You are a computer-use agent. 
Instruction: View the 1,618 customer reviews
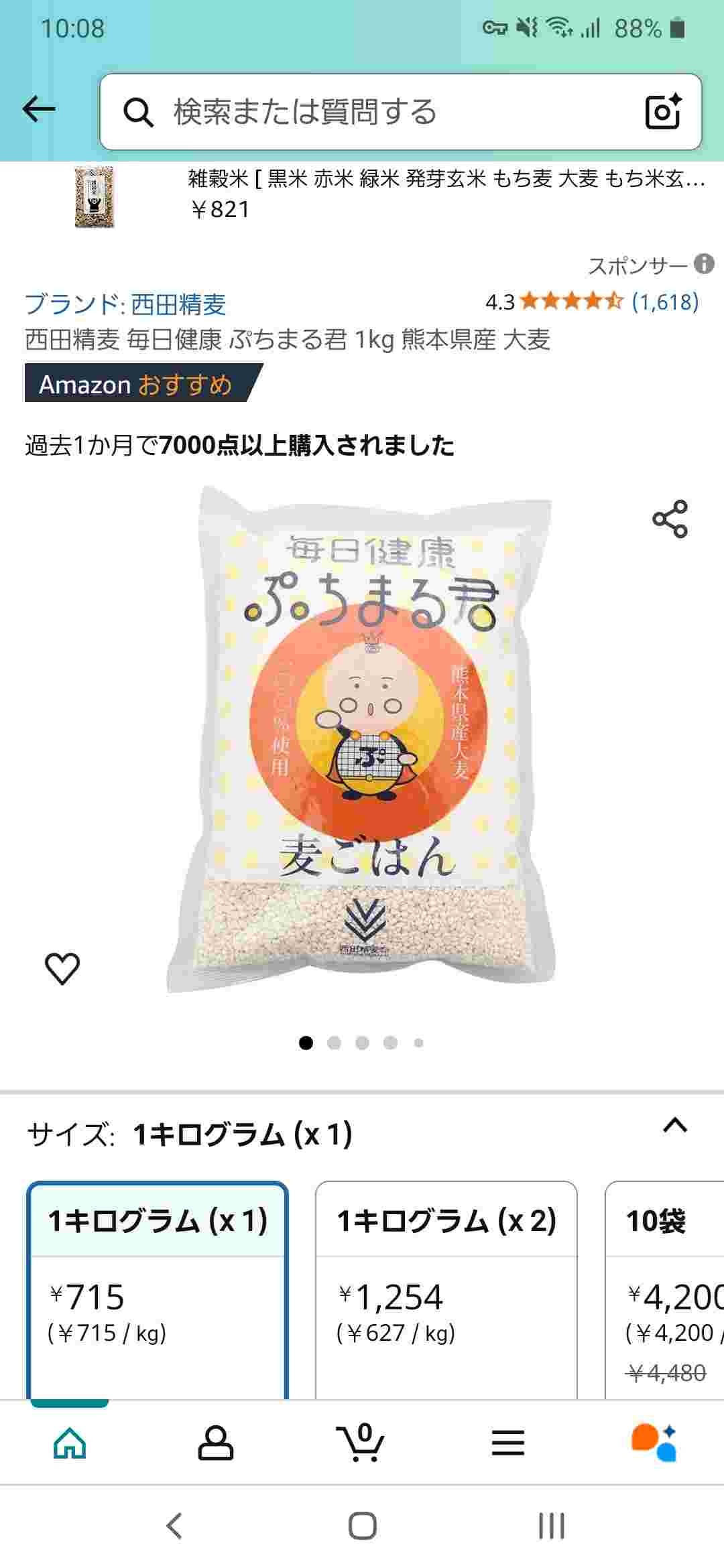click(x=665, y=302)
